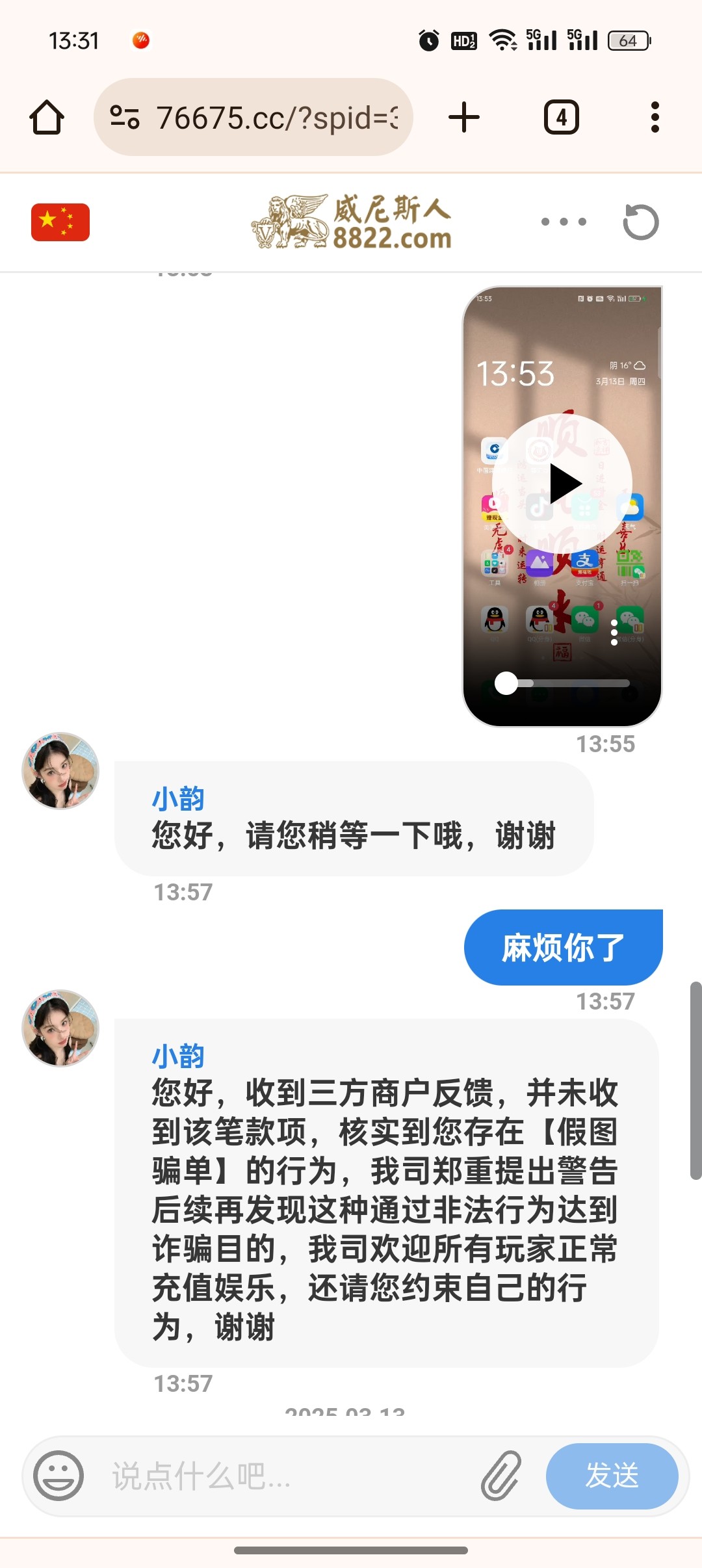This screenshot has width=702, height=1568.
Task: Open a new browser tab
Action: click(464, 118)
